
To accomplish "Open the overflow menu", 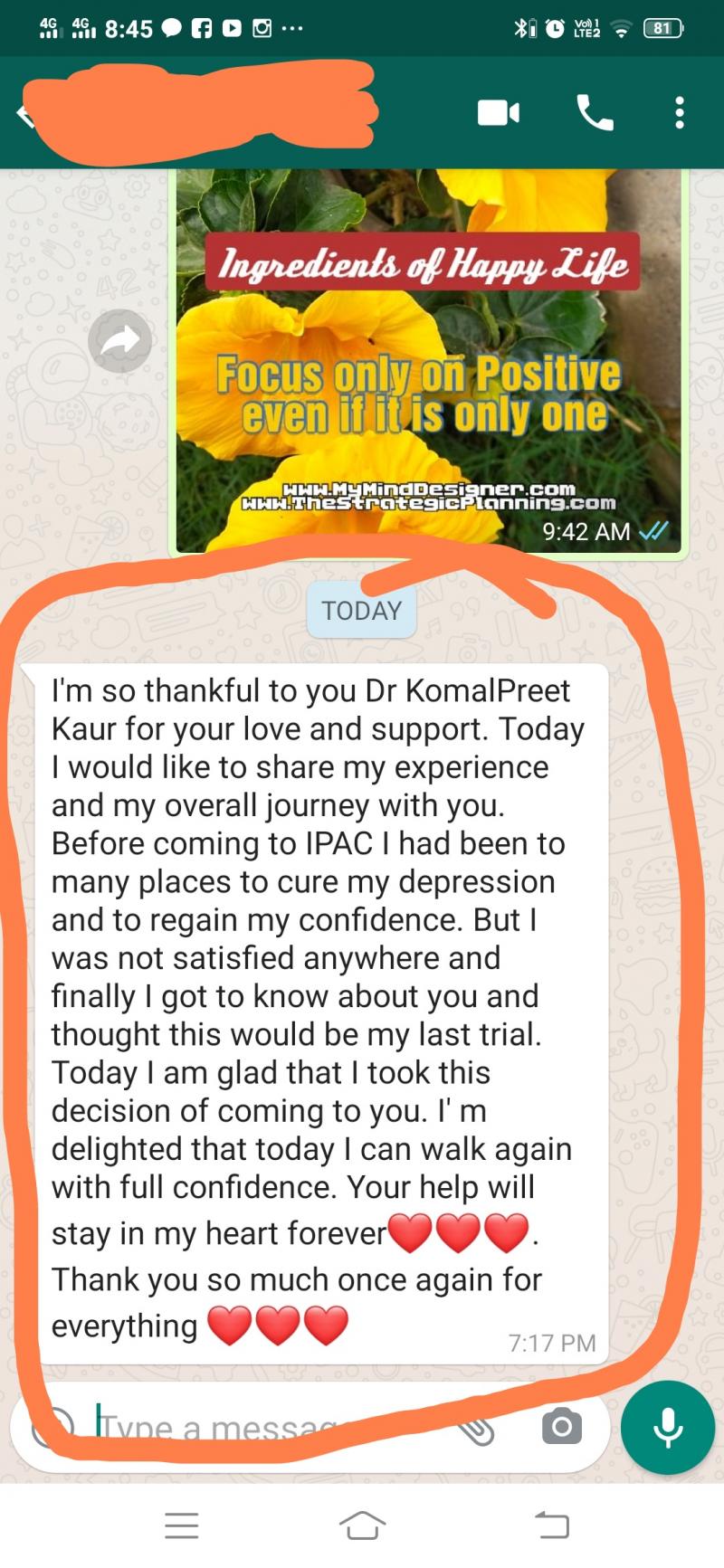I will 679,113.
